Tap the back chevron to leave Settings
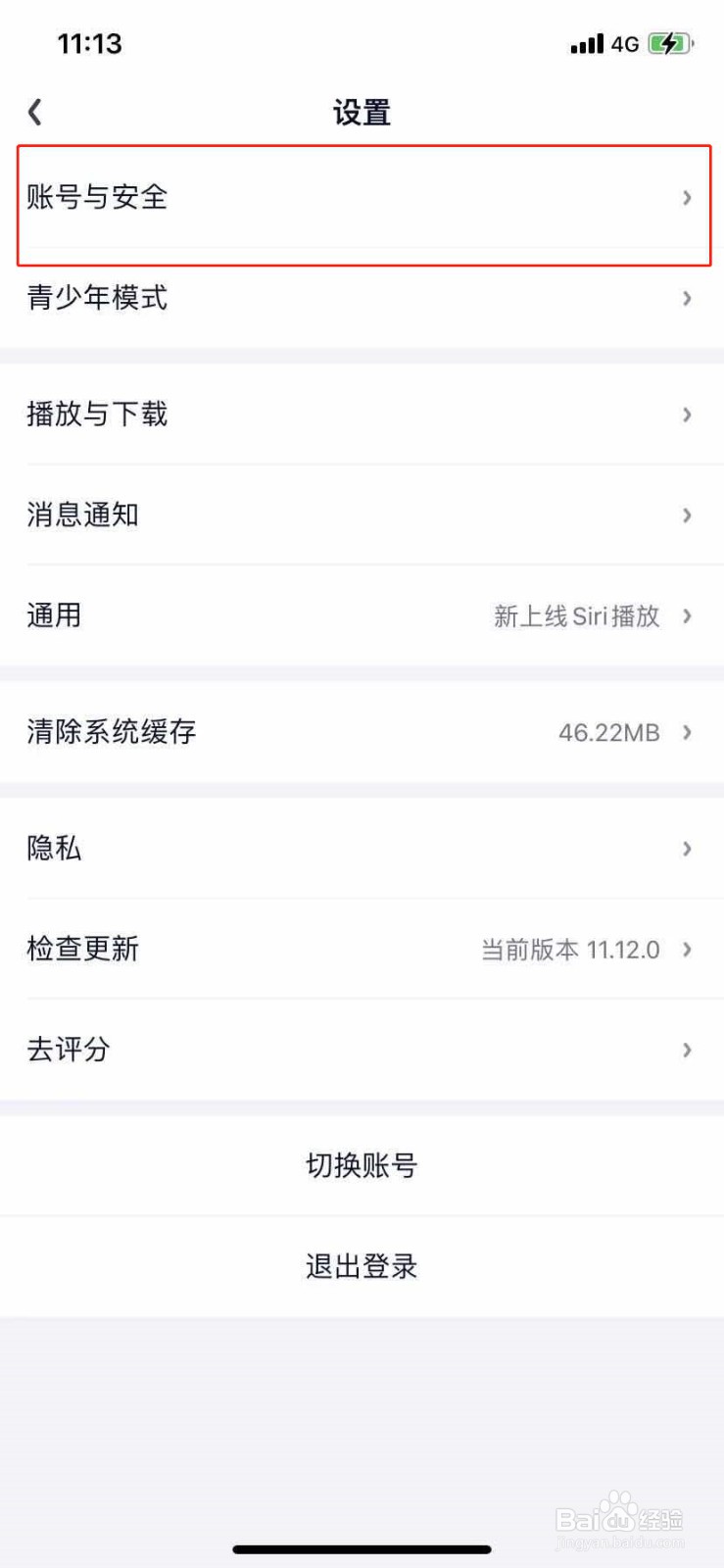Image resolution: width=724 pixels, height=1568 pixels. pyautogui.click(x=35, y=111)
